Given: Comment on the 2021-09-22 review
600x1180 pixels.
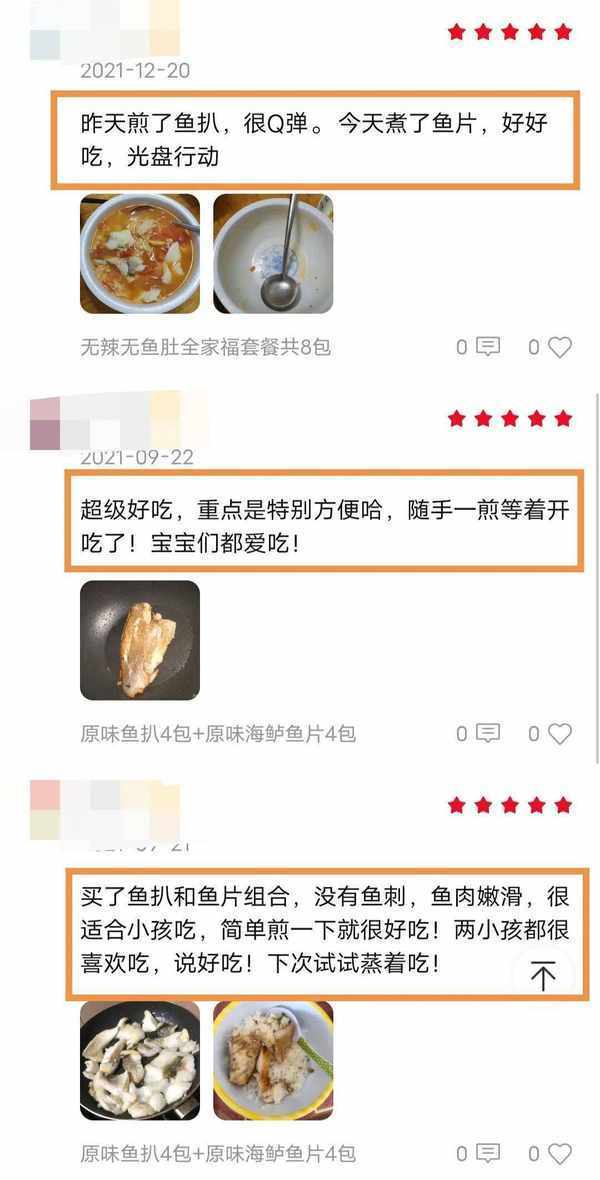Looking at the screenshot, I should pos(487,733).
